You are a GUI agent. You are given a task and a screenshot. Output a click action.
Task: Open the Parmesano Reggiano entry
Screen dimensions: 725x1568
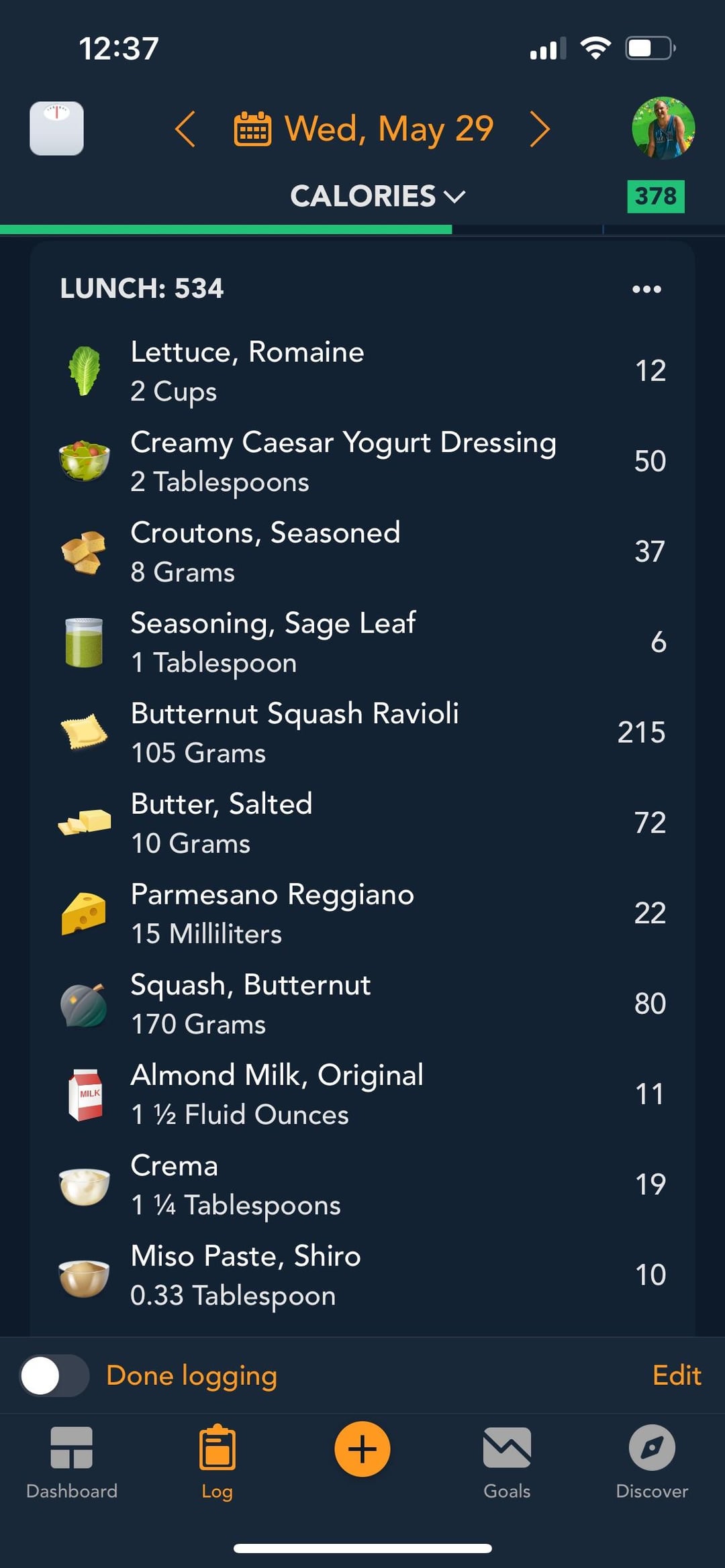click(362, 913)
